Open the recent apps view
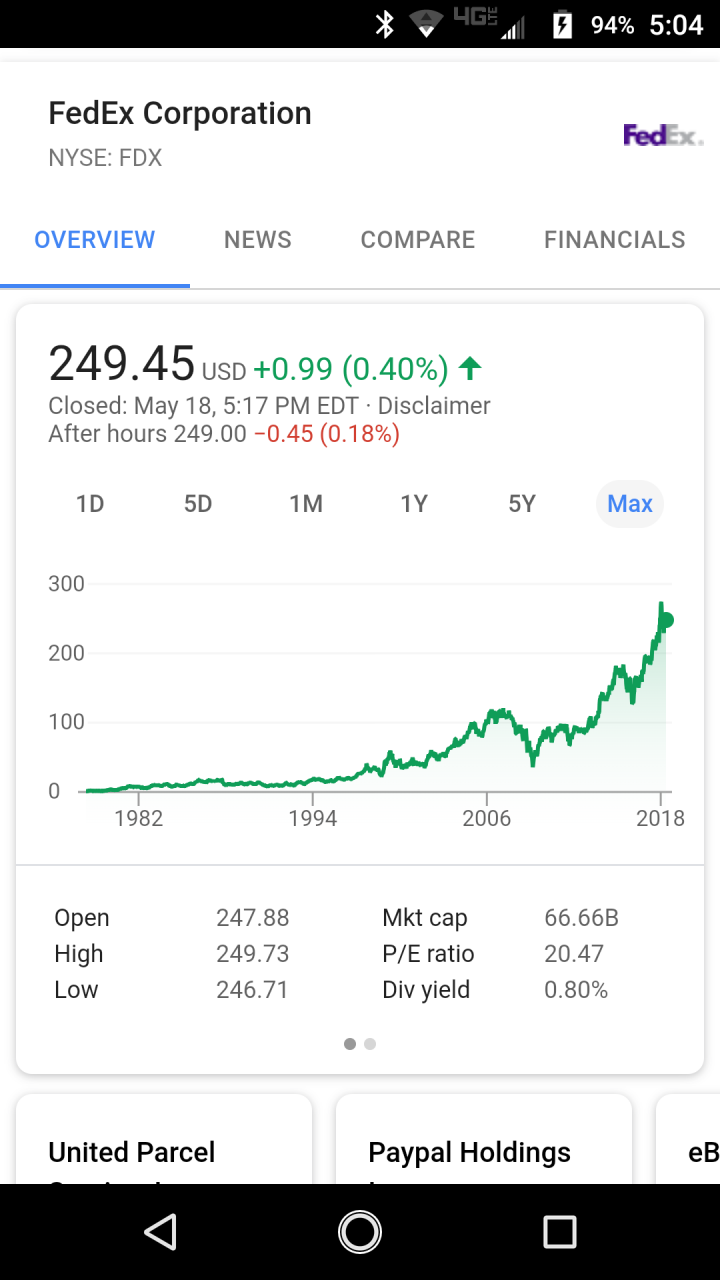The image size is (720, 1280). 560,1232
